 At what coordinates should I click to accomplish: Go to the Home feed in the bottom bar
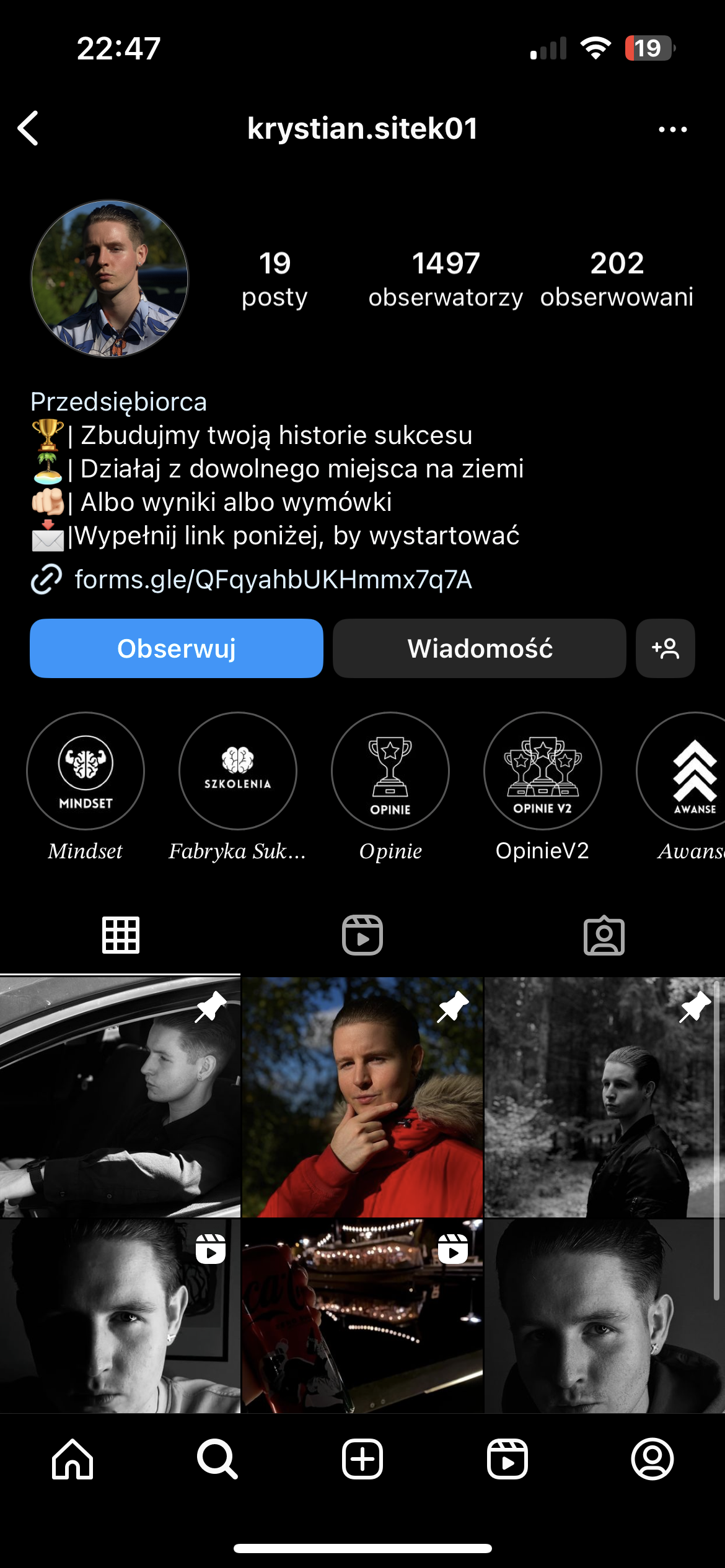tap(72, 1459)
